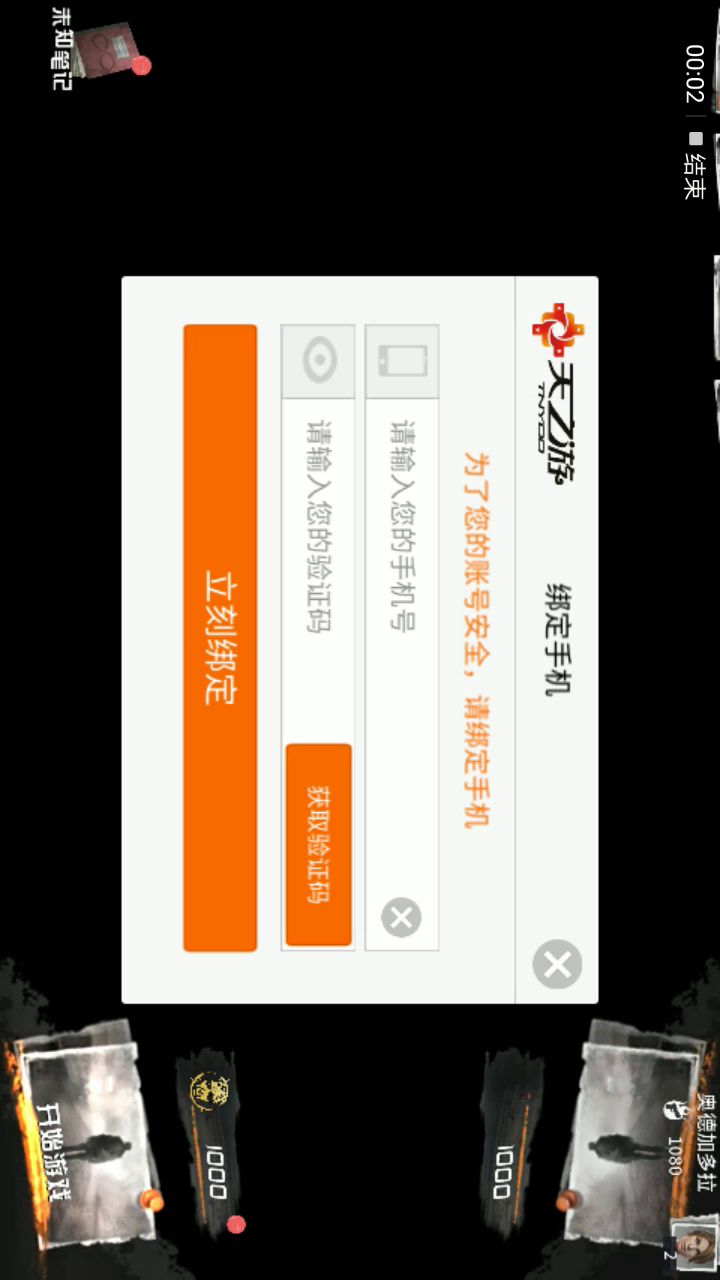
Task: Request a code with 获取验证码
Action: coord(319,845)
